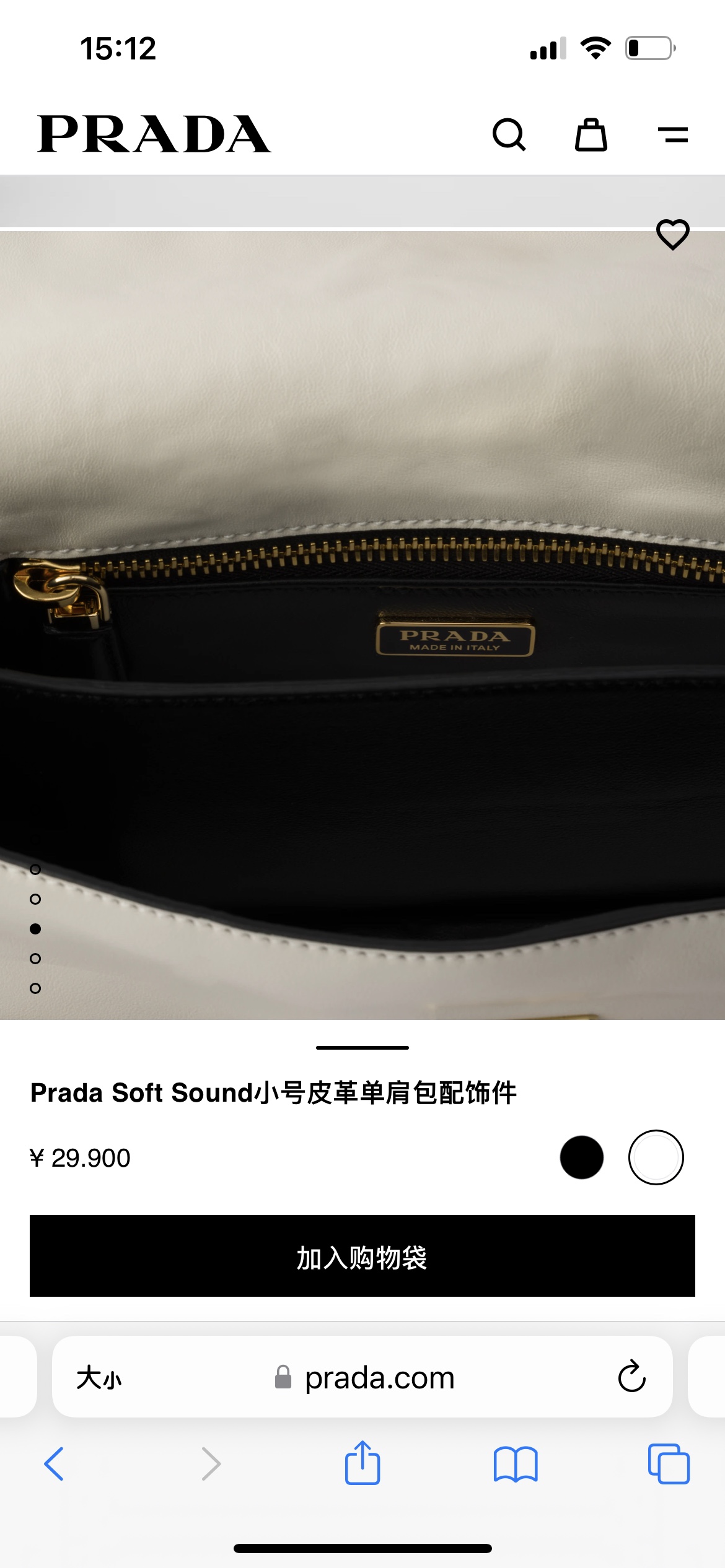Image resolution: width=725 pixels, height=1568 pixels.
Task: Select the white color swatch
Action: pos(656,1157)
